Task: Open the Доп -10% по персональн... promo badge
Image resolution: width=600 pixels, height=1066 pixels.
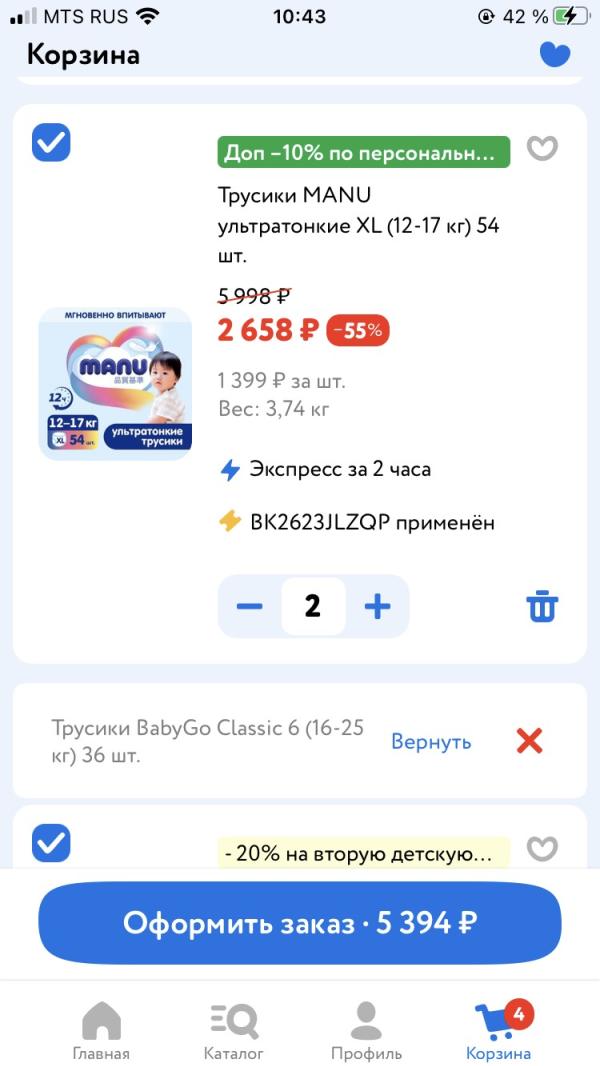Action: tap(364, 153)
